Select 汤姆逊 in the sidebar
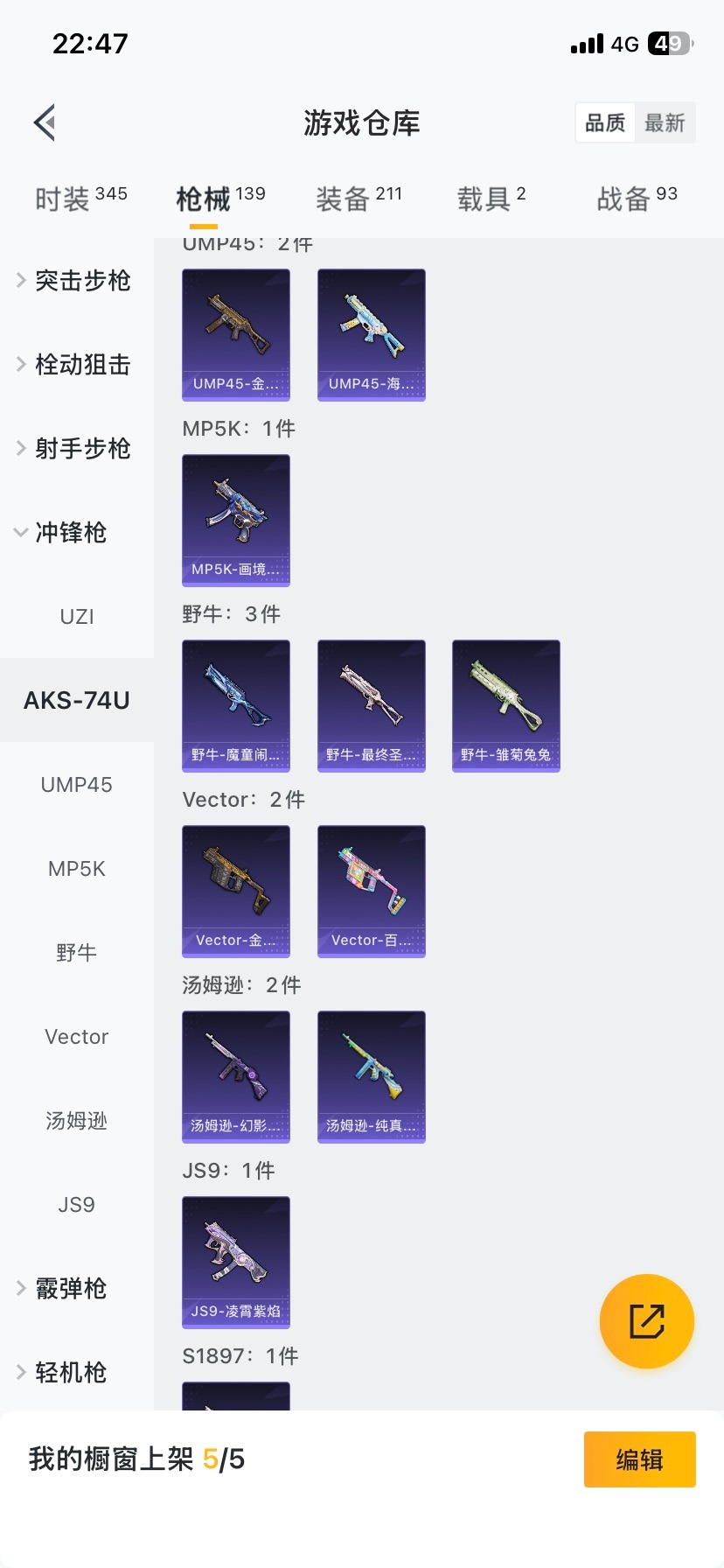This screenshot has width=724, height=1568. coord(77,1121)
